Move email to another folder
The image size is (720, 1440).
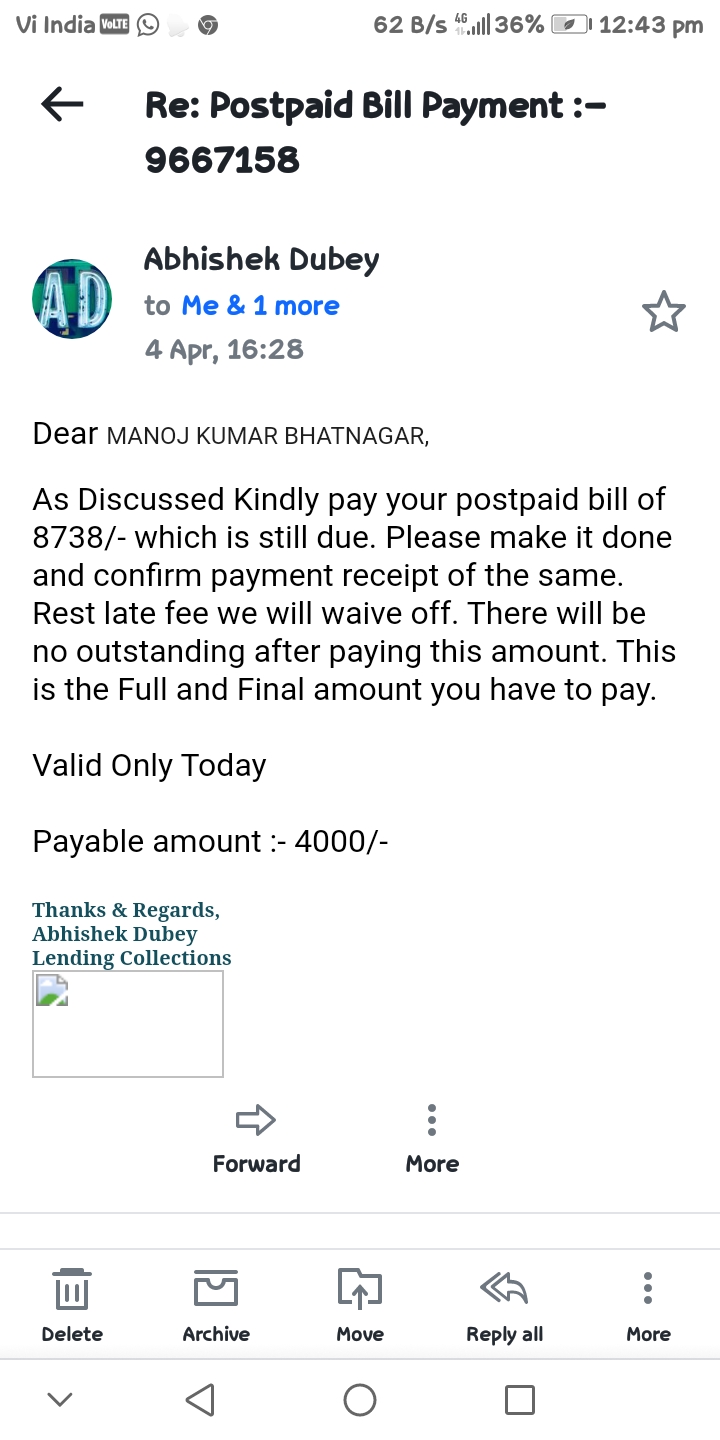click(360, 1303)
